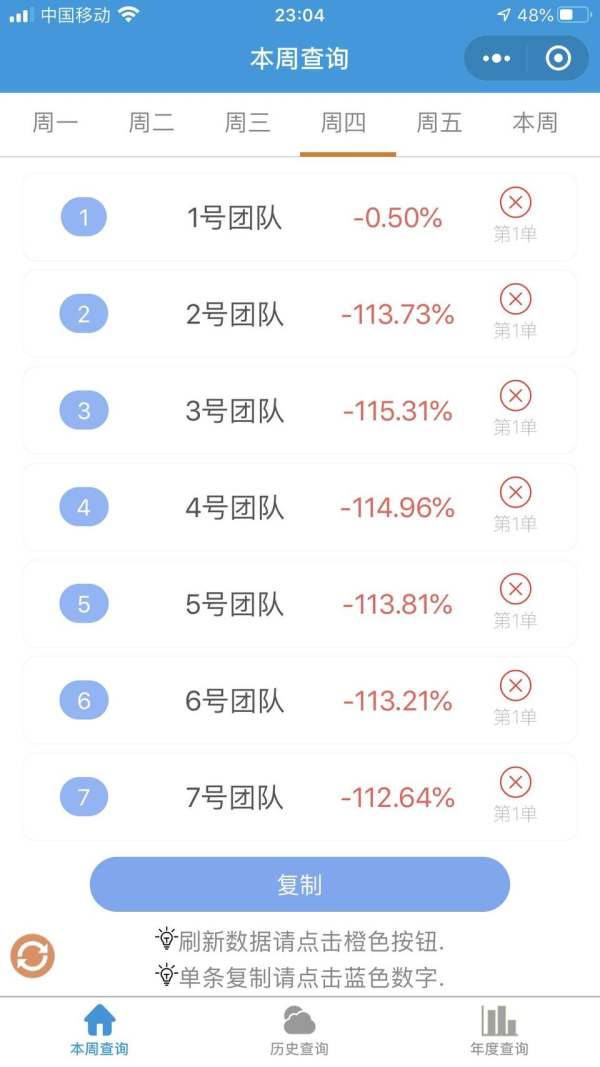Close the mini program via circle icon
This screenshot has width=600, height=1067.
coord(558,59)
